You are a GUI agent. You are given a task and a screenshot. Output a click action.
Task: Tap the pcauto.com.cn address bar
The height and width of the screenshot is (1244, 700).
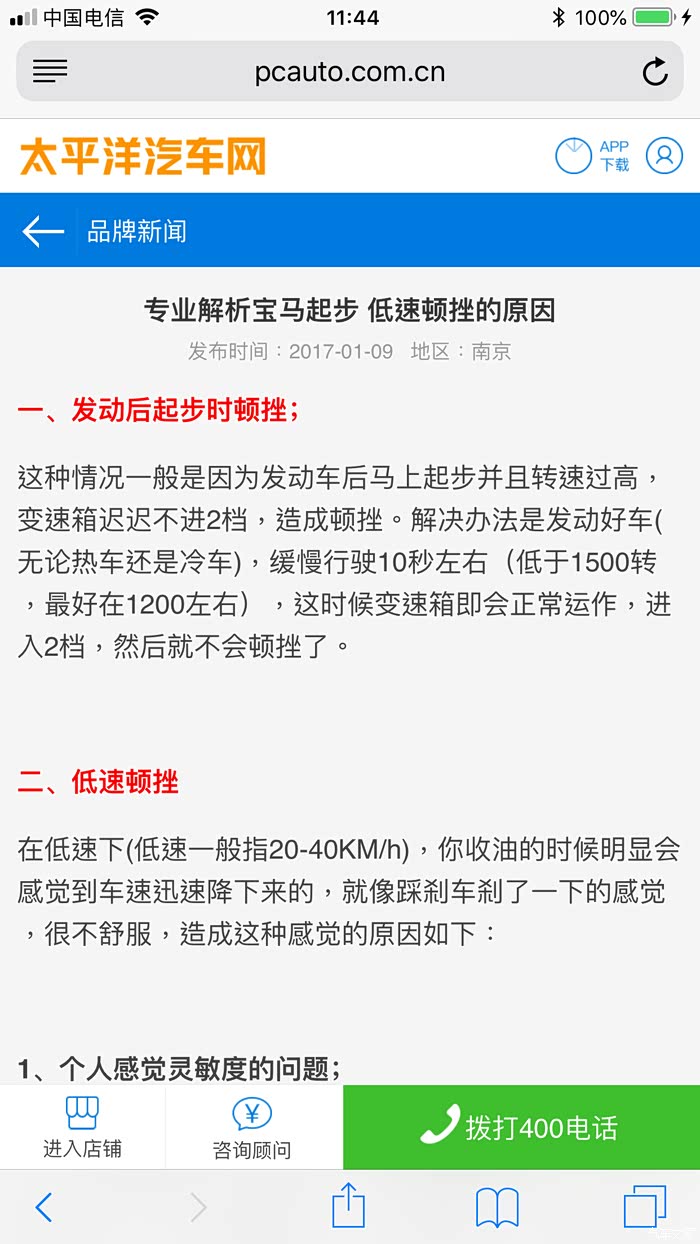coord(349,72)
